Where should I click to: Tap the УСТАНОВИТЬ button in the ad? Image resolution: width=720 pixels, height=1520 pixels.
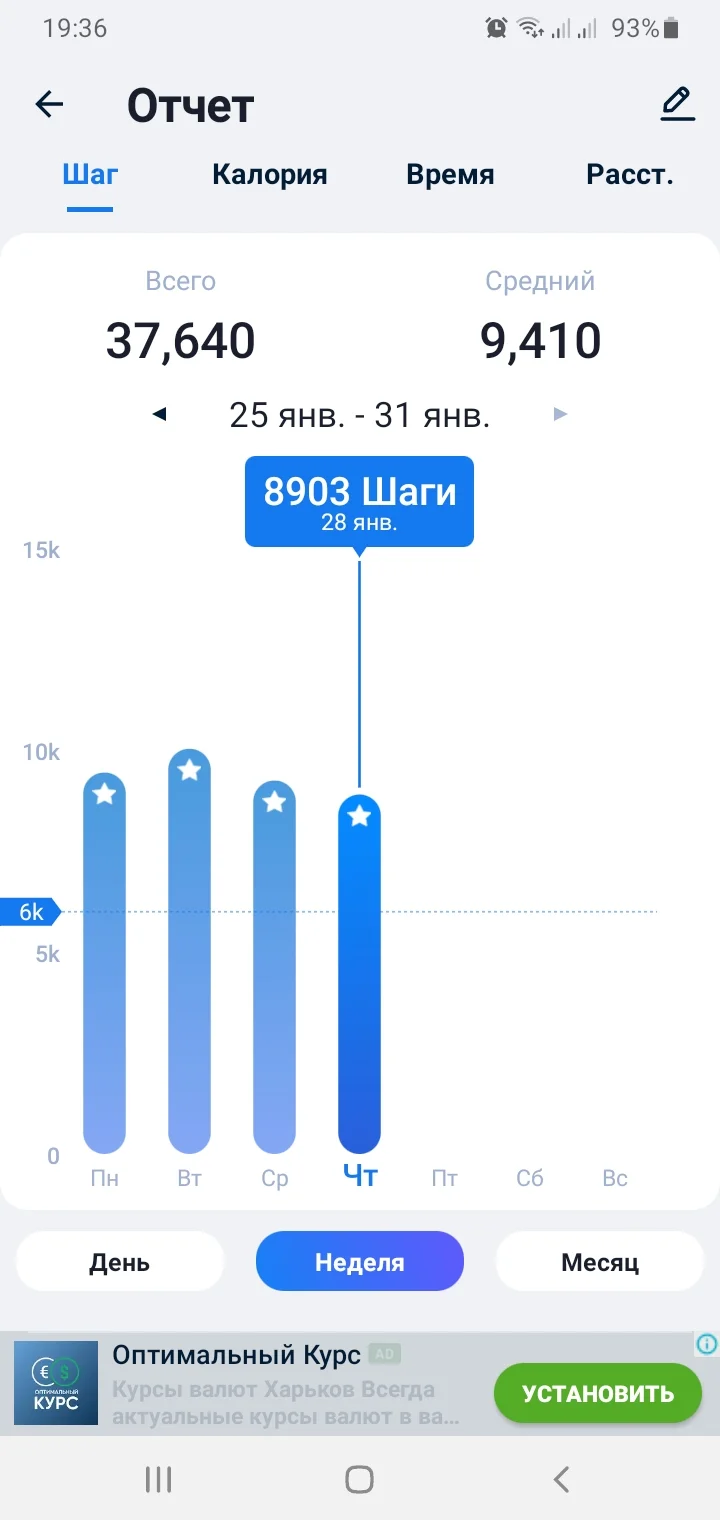pos(597,1392)
